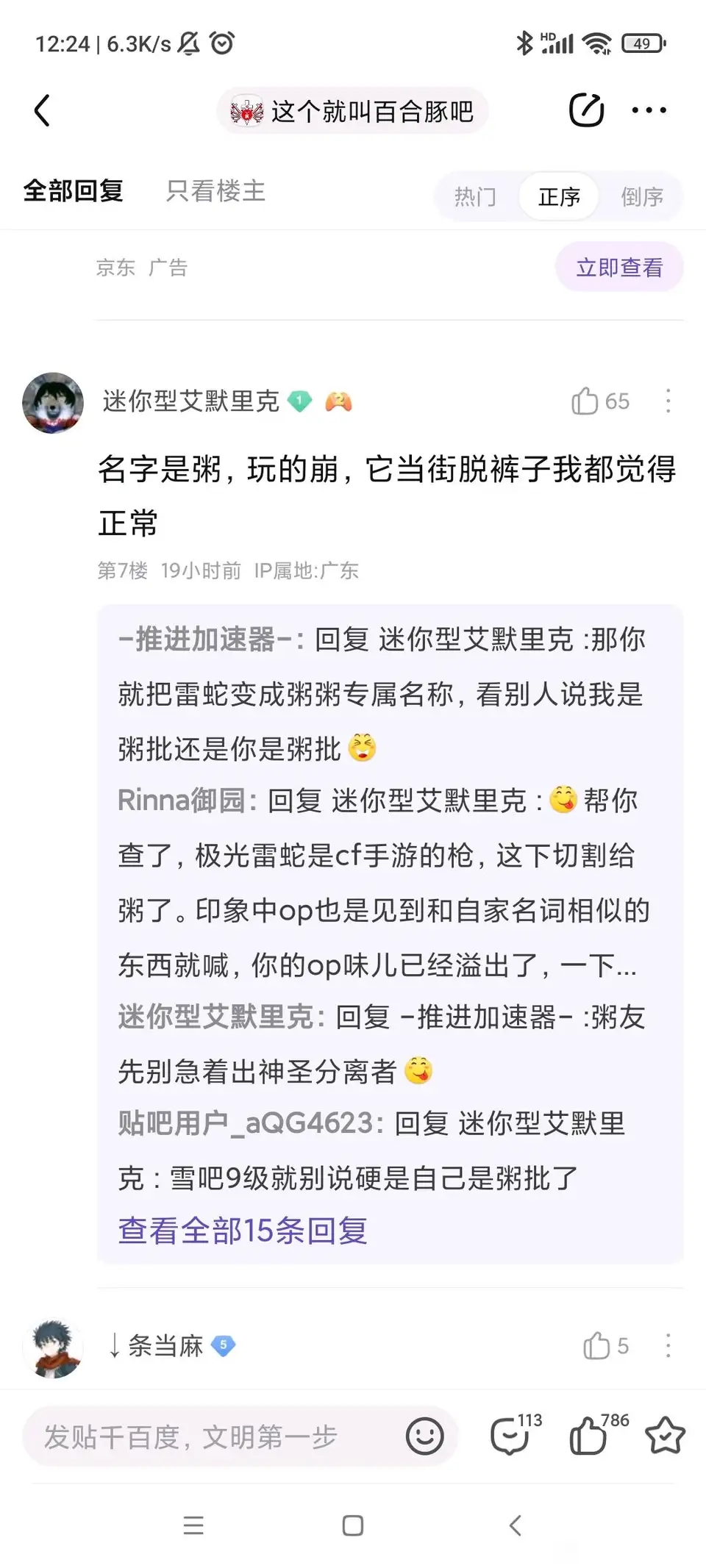Viewport: 706px width, 1568px height.
Task: Tap 立即查看 on the 京东 ad
Action: (619, 267)
